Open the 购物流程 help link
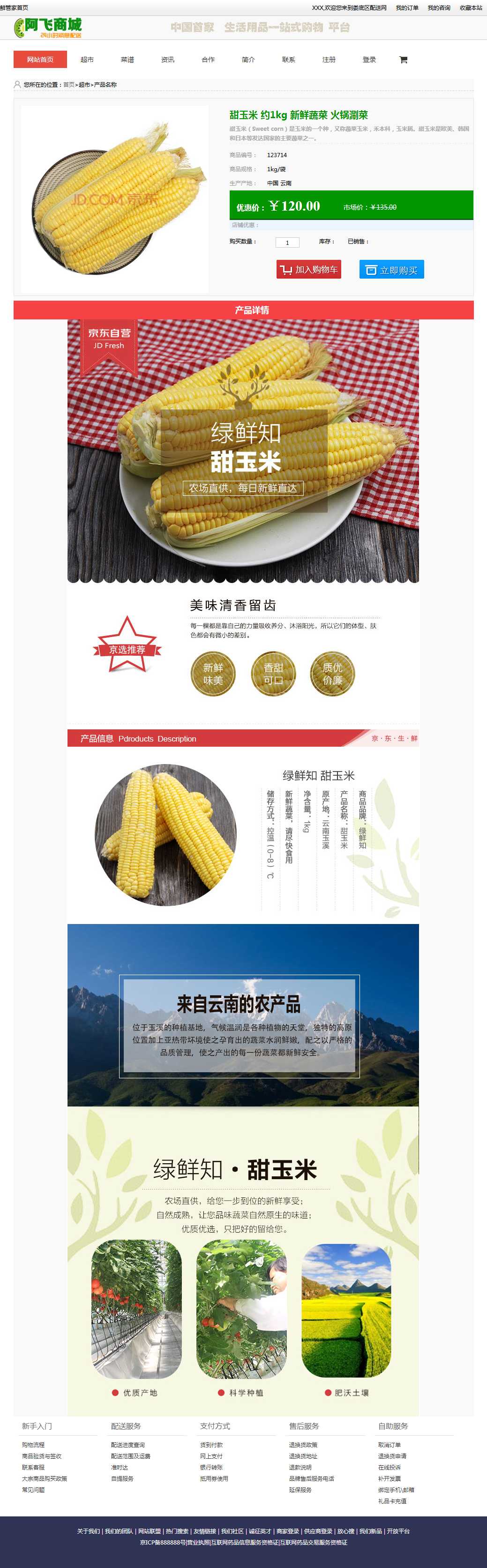This screenshot has width=487, height=1568. click(x=33, y=1445)
